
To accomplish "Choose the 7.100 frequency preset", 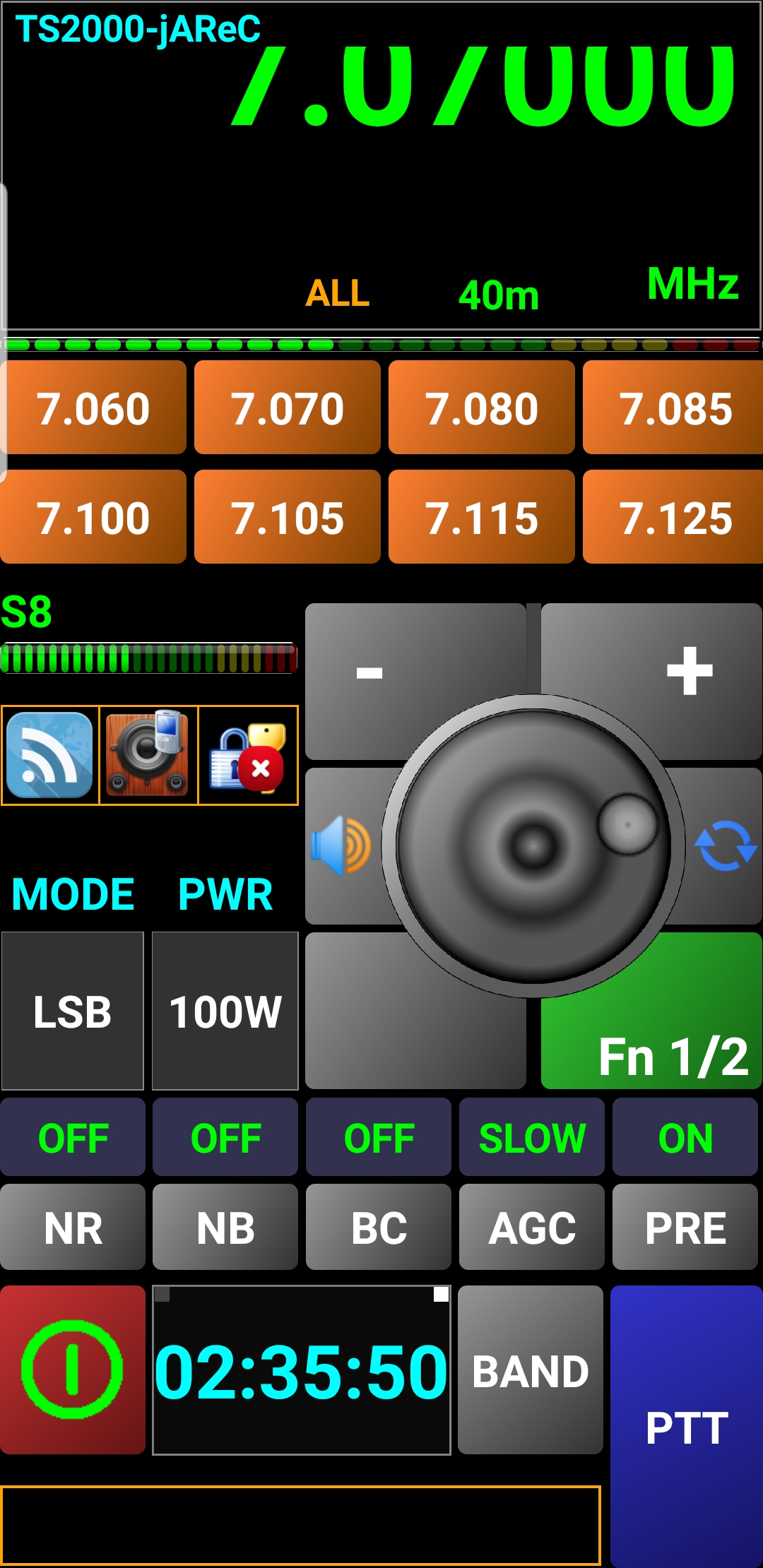I will click(x=93, y=517).
